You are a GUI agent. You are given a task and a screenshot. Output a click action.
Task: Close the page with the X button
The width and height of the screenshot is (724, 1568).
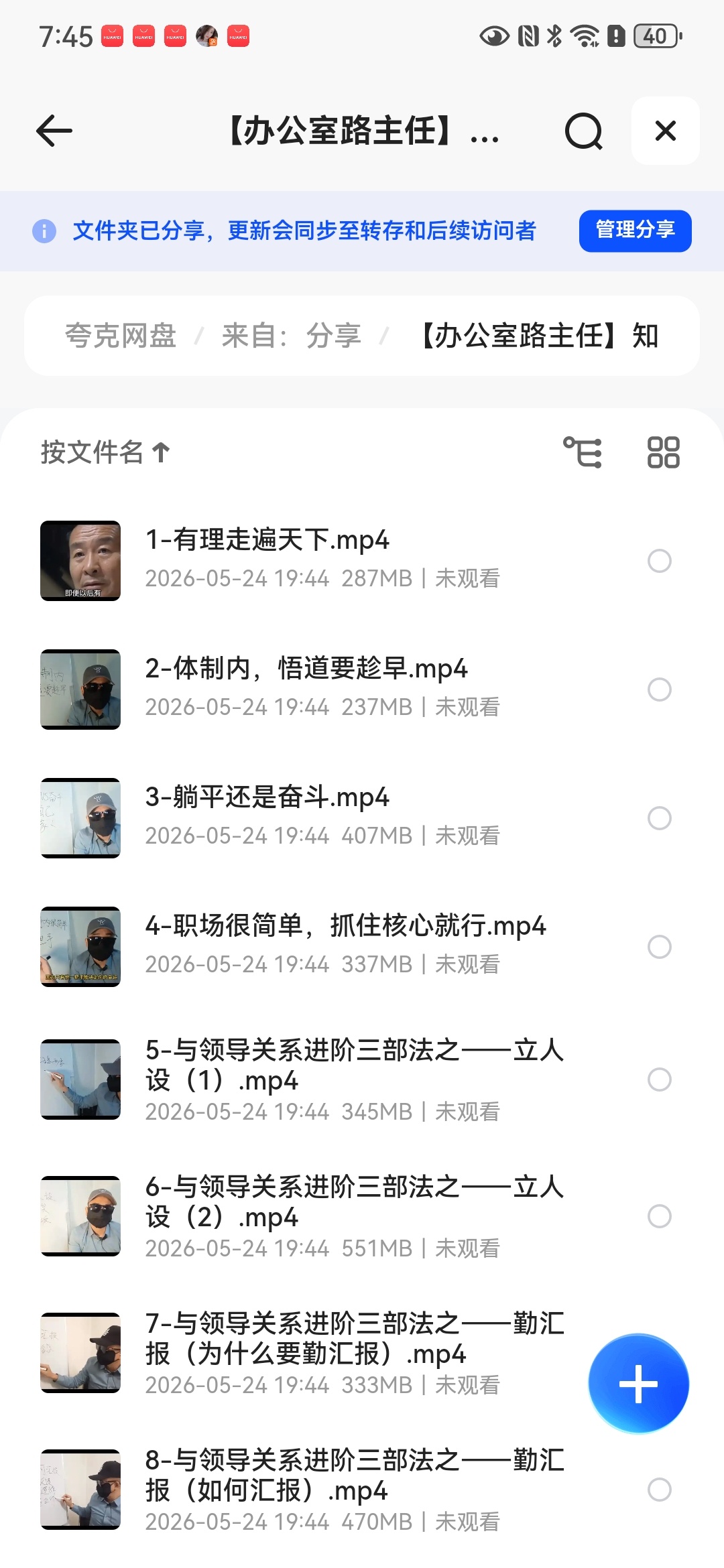click(666, 131)
